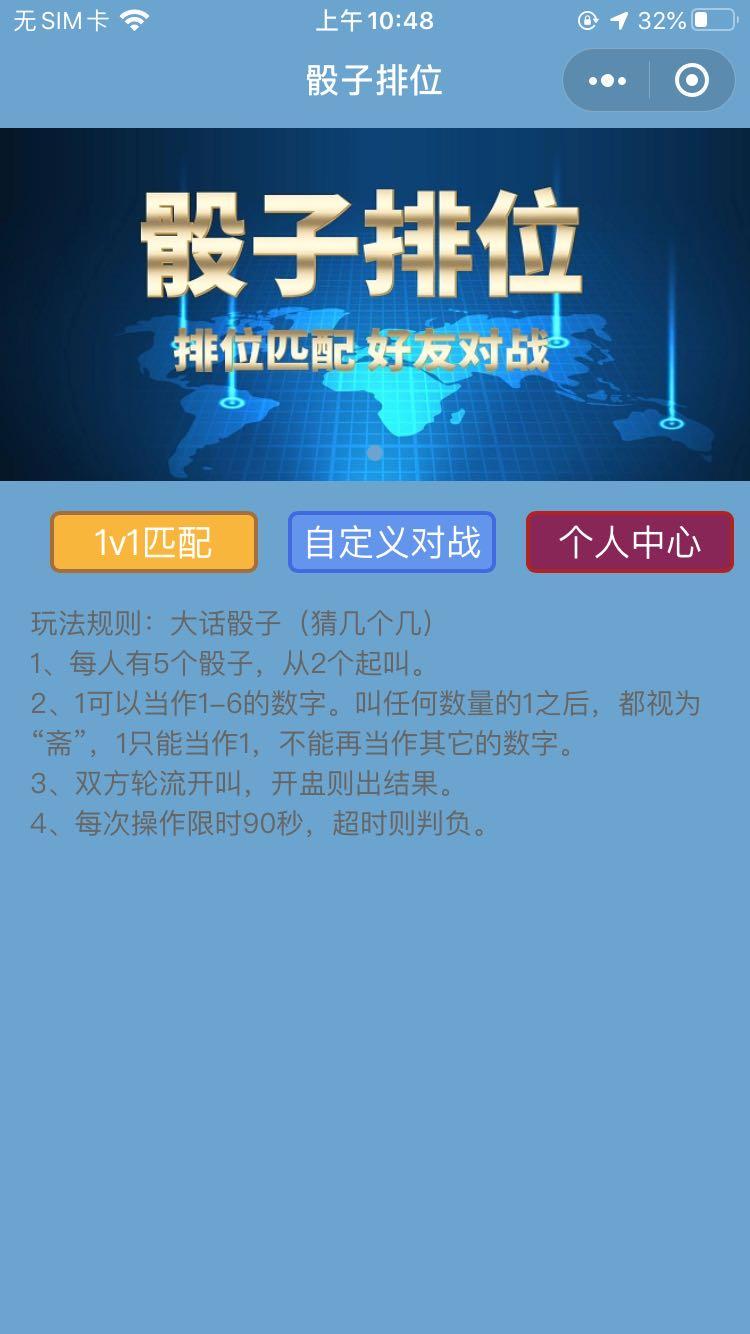750x1334 pixels.
Task: Go to 个人中心 personal center
Action: [x=630, y=542]
